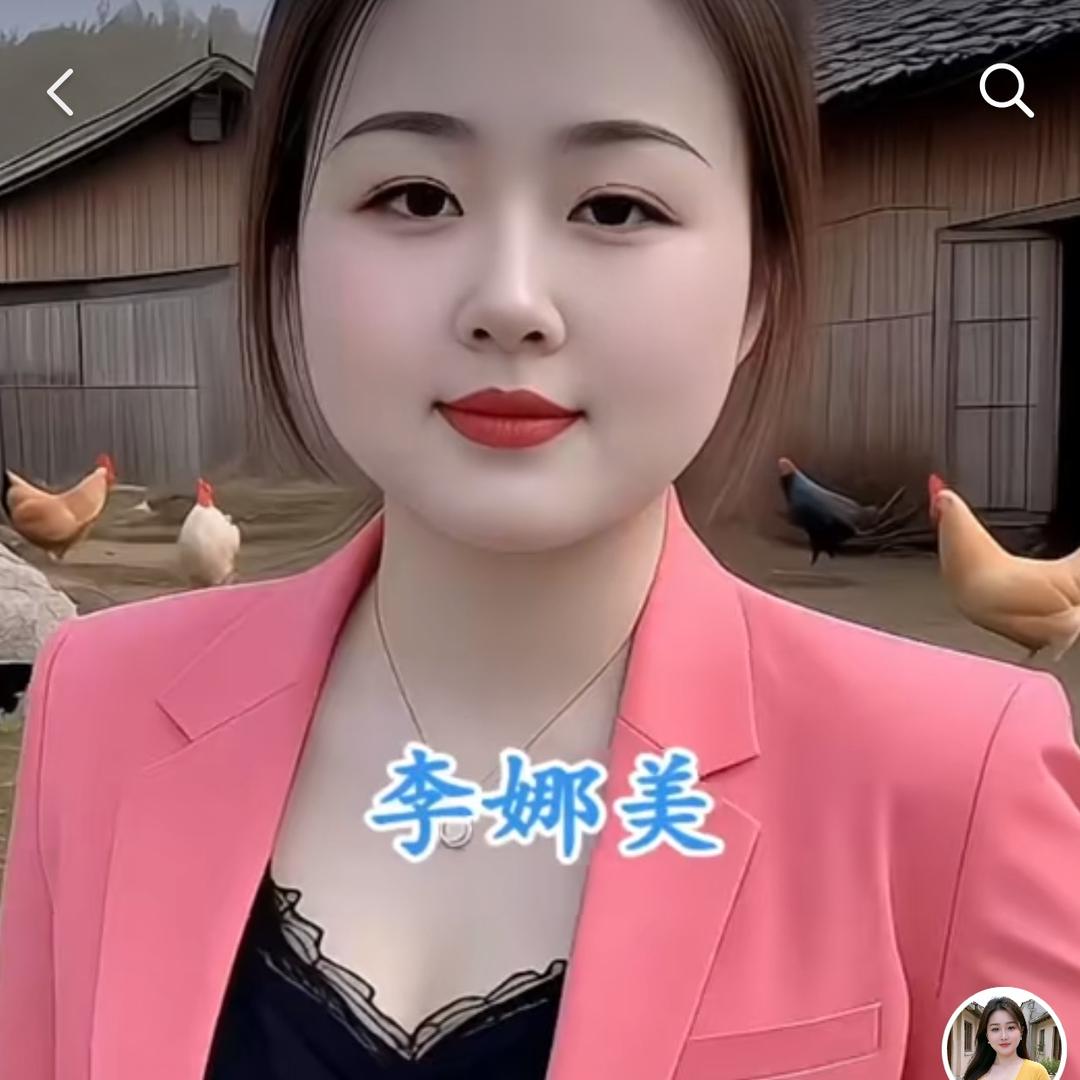The width and height of the screenshot is (1080, 1080).
Task: Open search with the magnifier icon
Action: tap(1005, 91)
